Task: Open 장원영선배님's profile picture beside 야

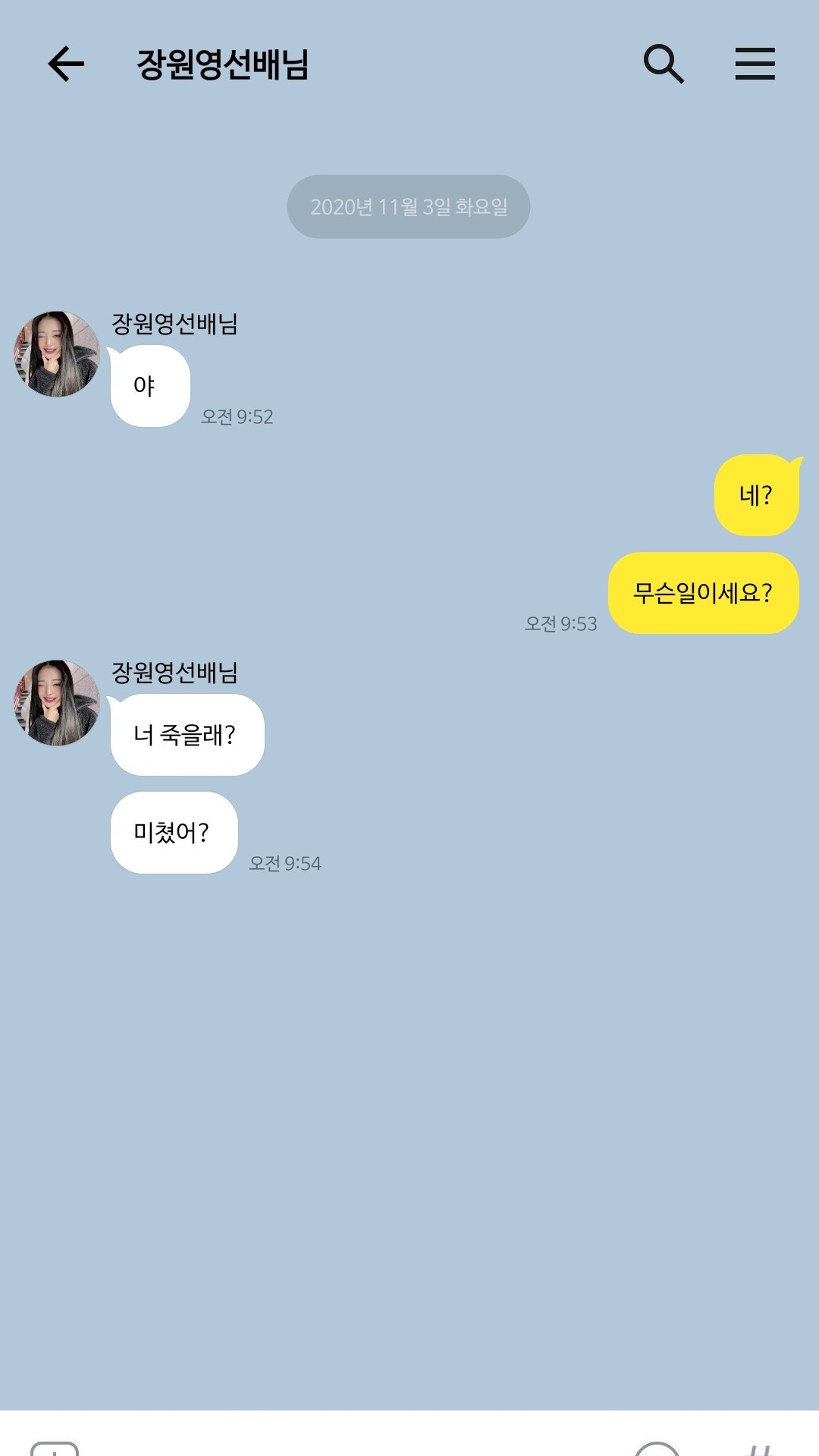Action: [x=57, y=354]
